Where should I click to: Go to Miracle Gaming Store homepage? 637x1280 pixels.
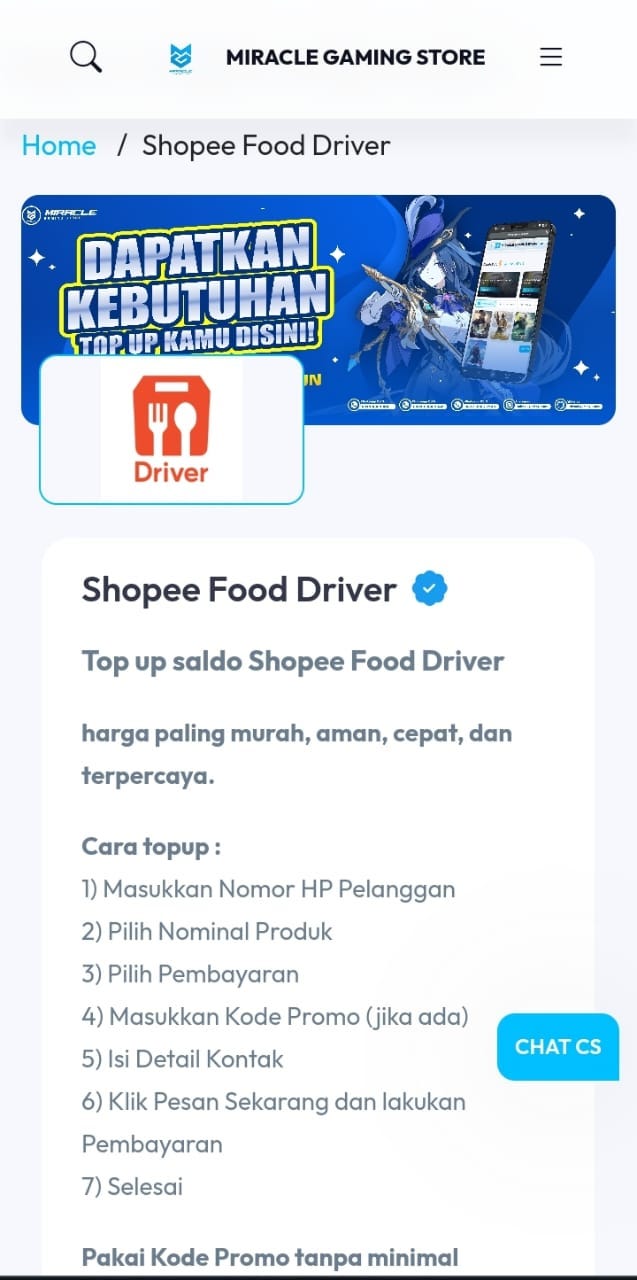(x=327, y=57)
